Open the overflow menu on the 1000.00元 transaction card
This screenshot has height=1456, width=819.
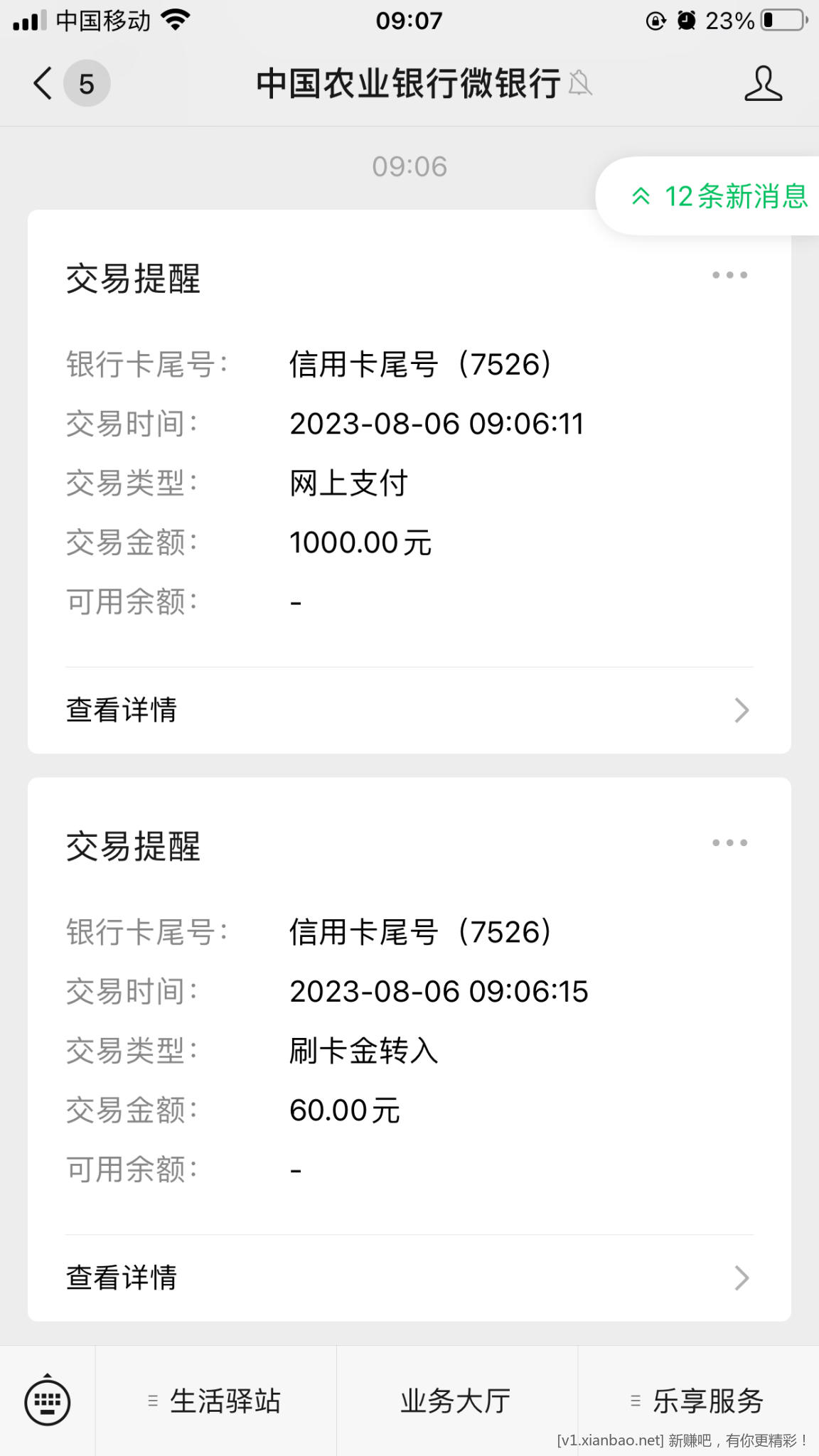(729, 275)
